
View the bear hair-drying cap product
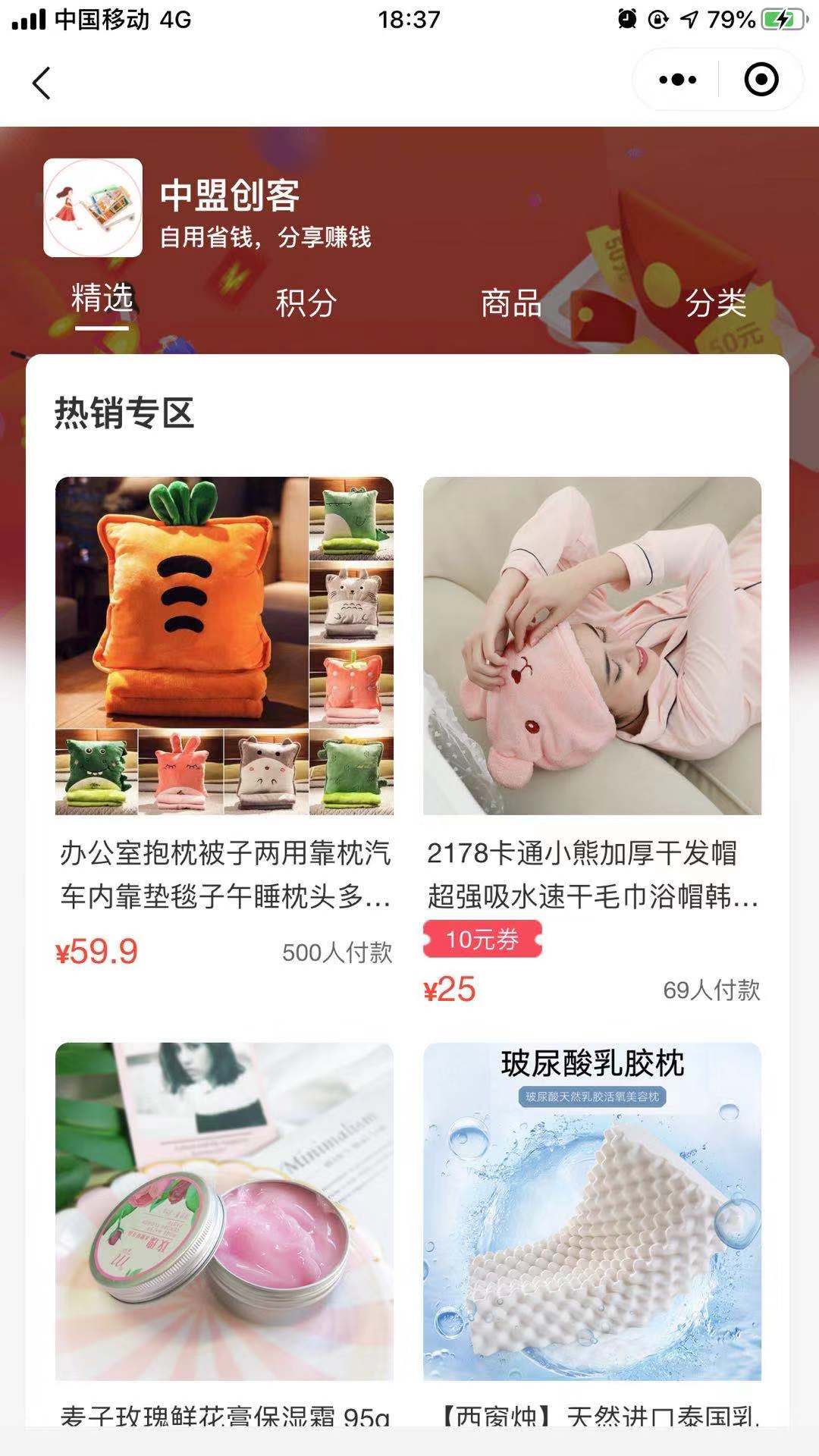point(591,646)
